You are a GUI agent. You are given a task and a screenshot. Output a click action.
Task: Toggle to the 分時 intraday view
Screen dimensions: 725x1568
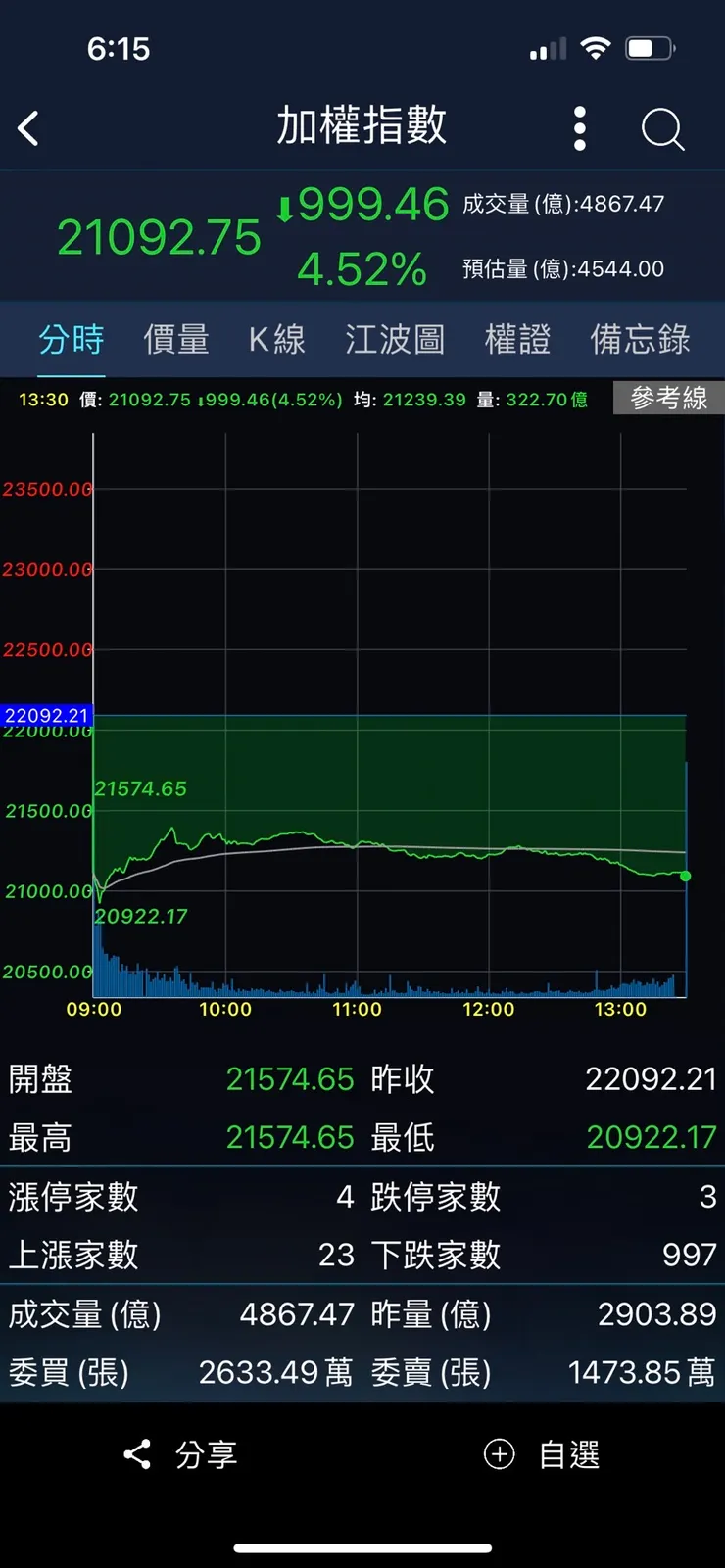pos(71,339)
